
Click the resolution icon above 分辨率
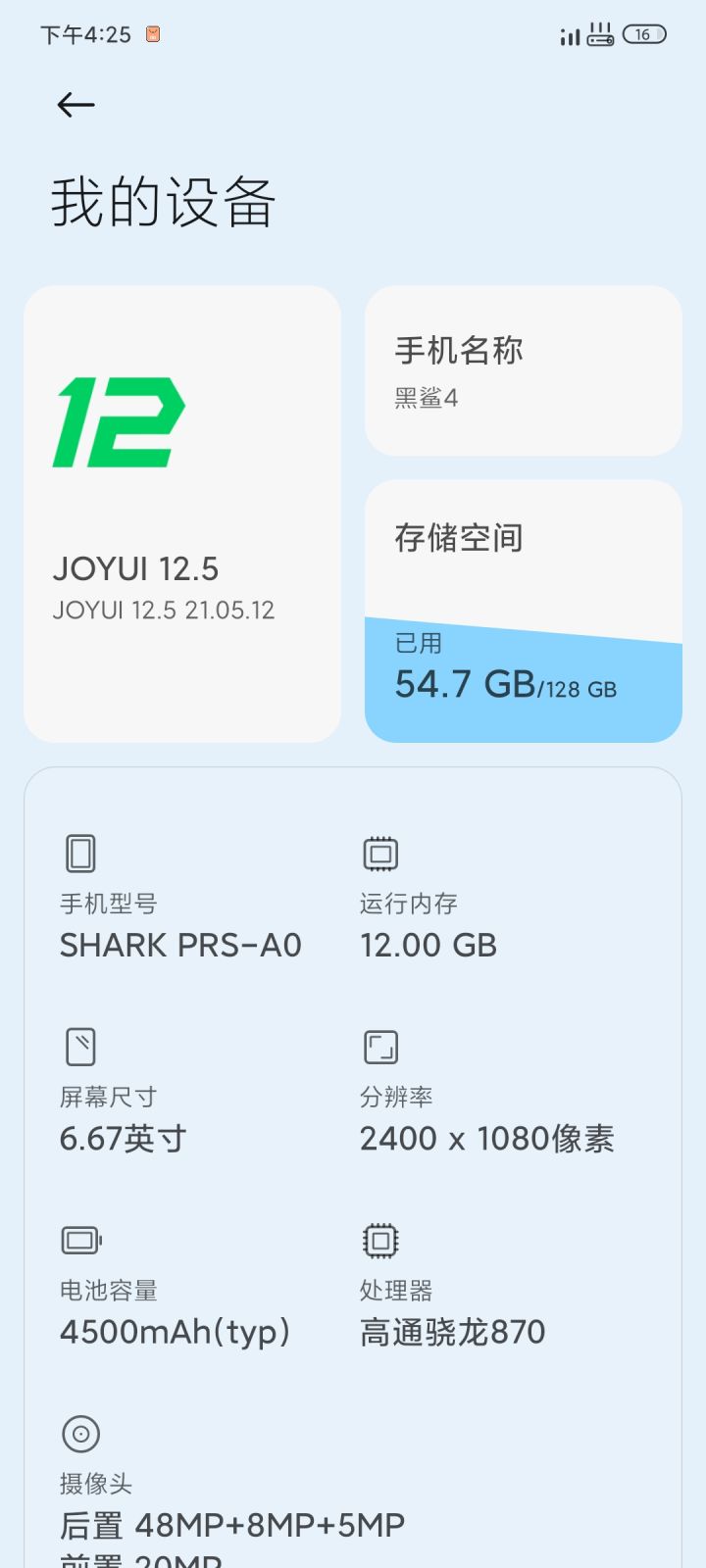(379, 1047)
